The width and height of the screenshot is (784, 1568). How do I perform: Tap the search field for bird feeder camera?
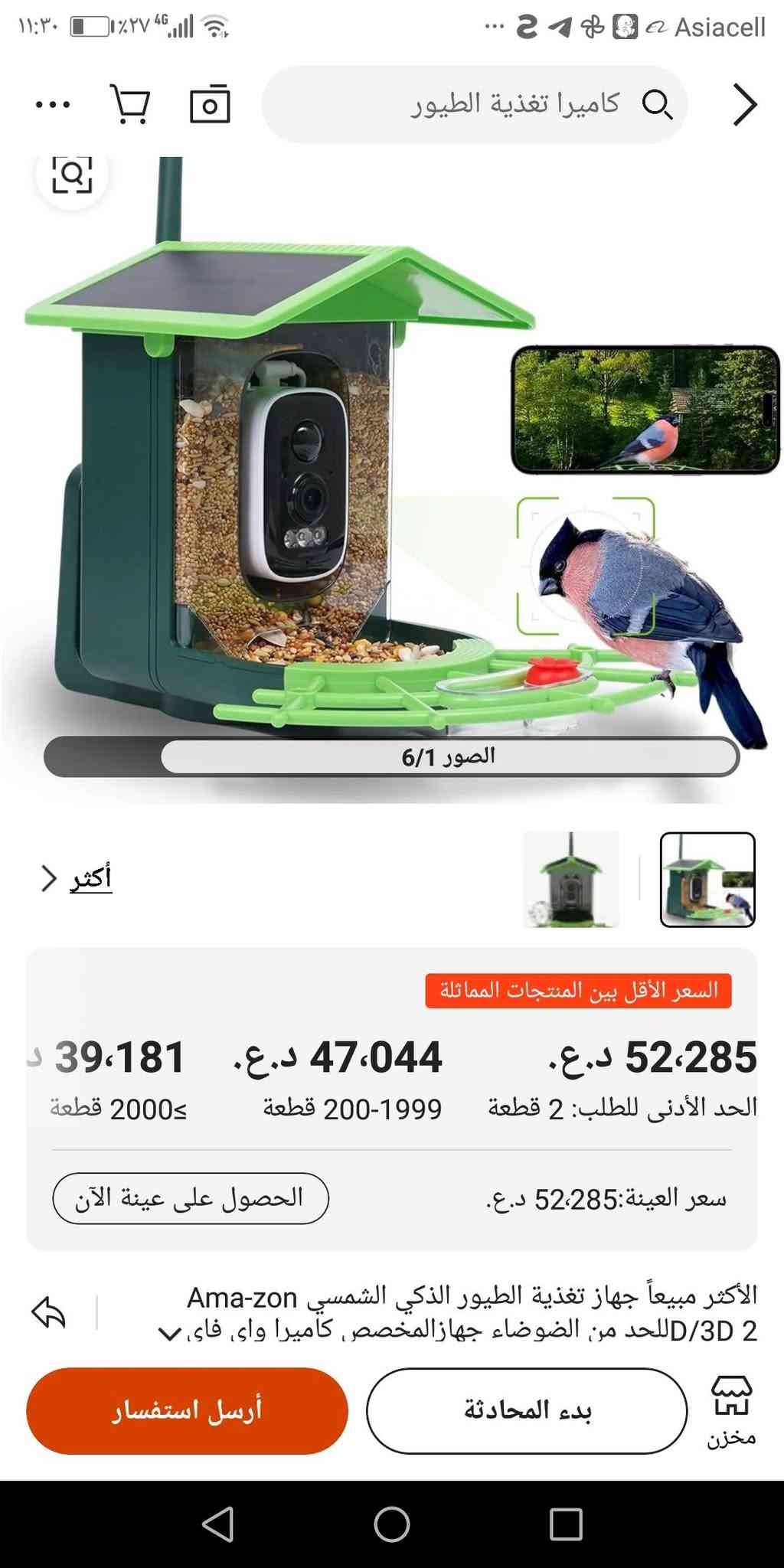click(490, 104)
